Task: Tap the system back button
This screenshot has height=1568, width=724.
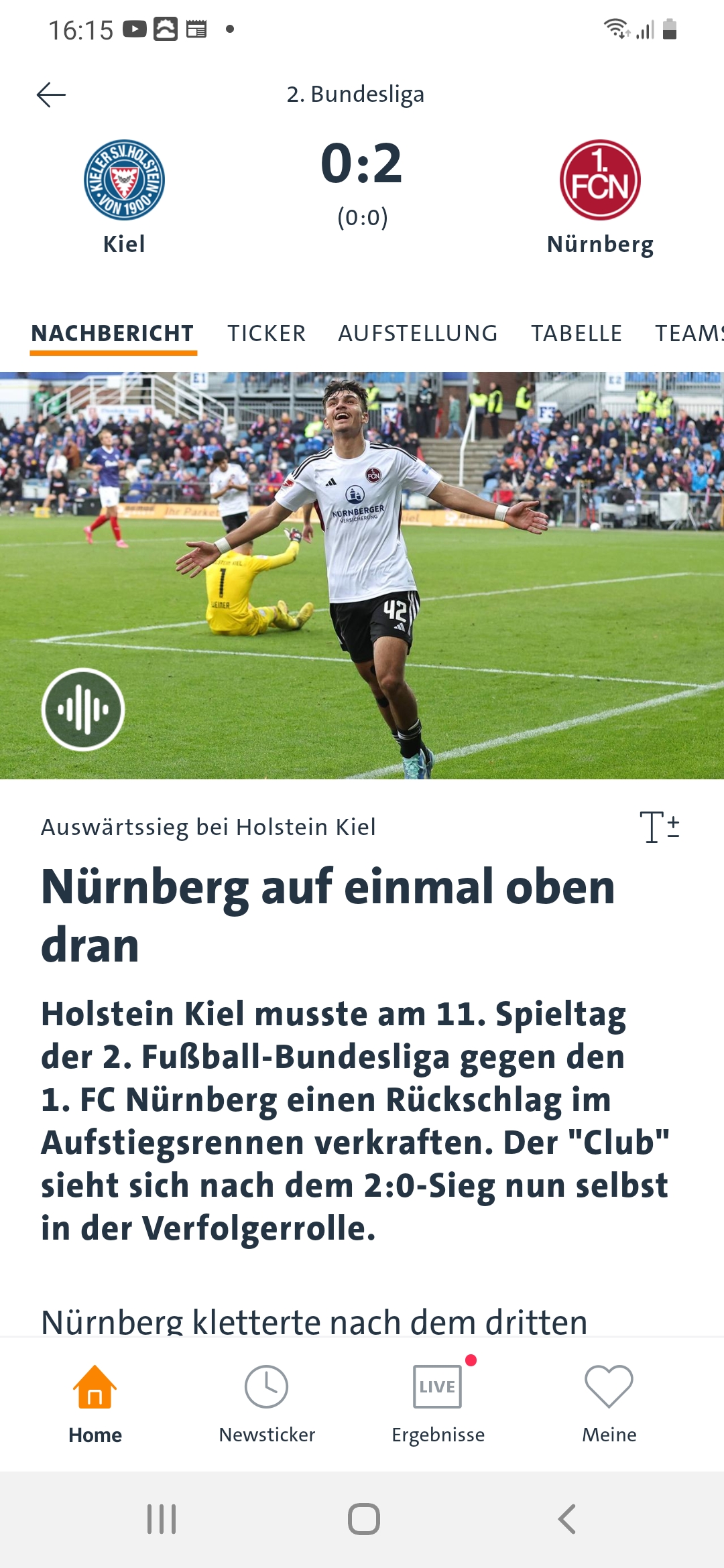Action: pyautogui.click(x=567, y=1519)
